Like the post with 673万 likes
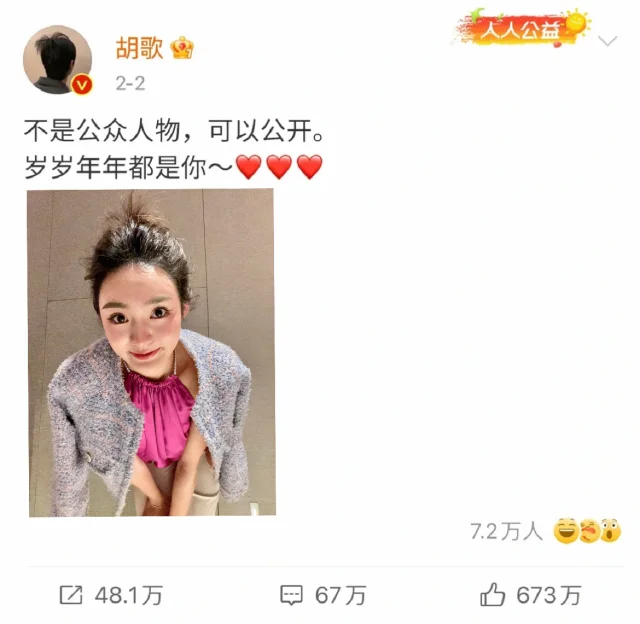 pos(530,596)
